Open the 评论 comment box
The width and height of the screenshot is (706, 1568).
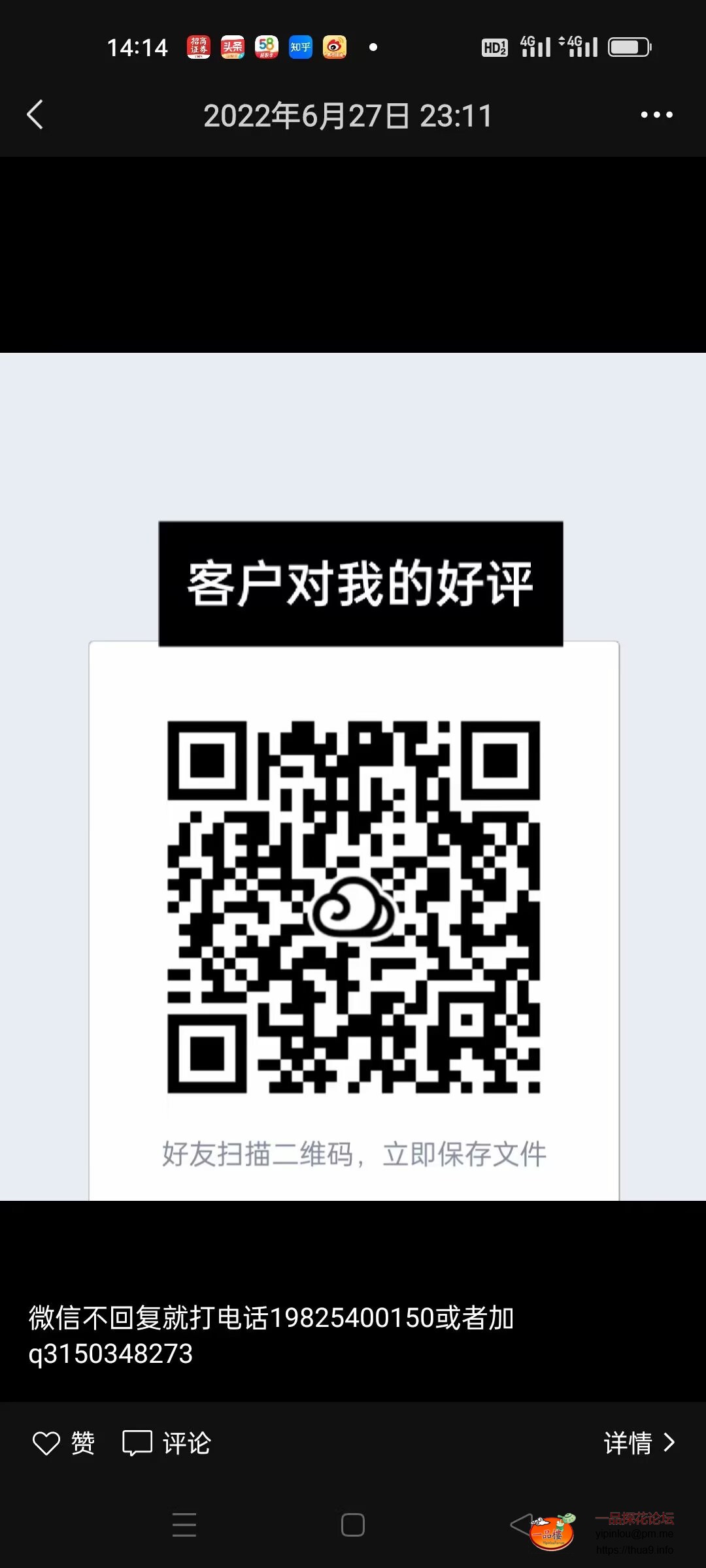[167, 1443]
